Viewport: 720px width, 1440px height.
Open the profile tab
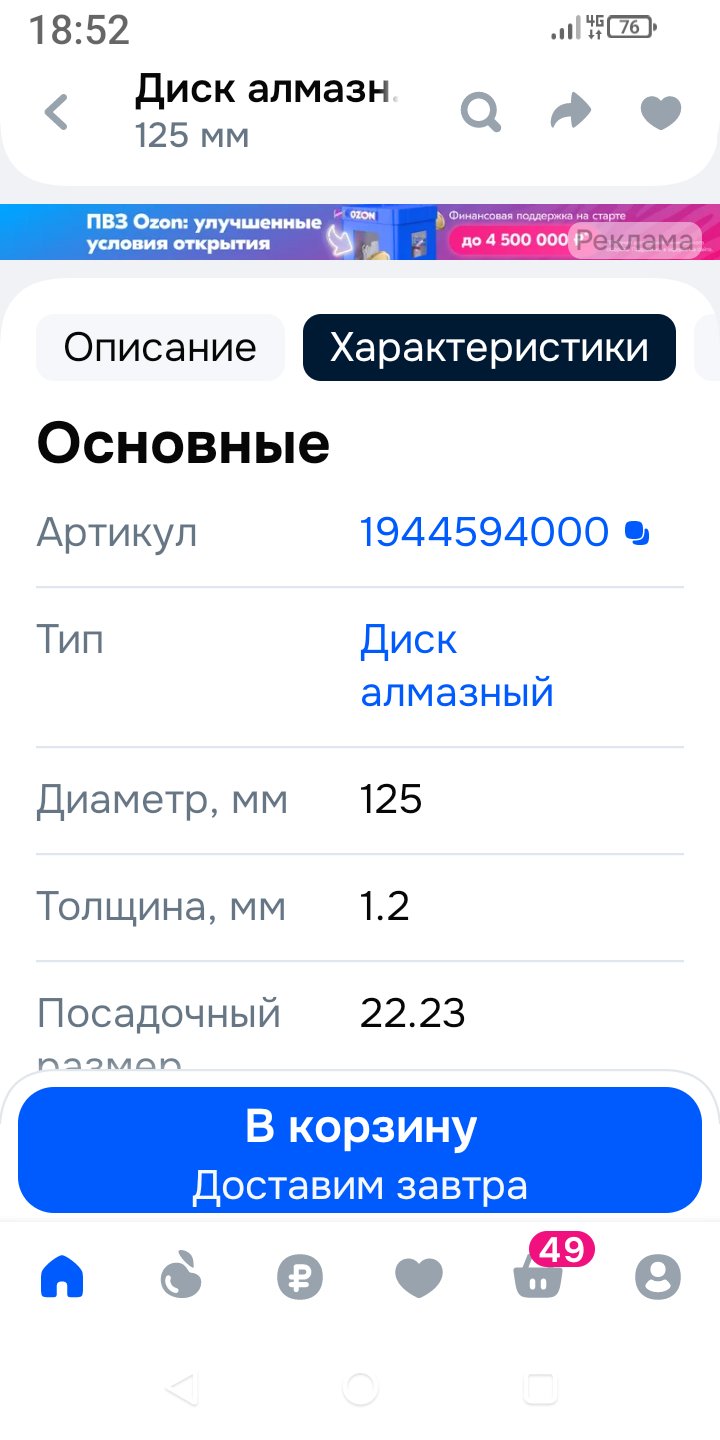click(658, 1277)
